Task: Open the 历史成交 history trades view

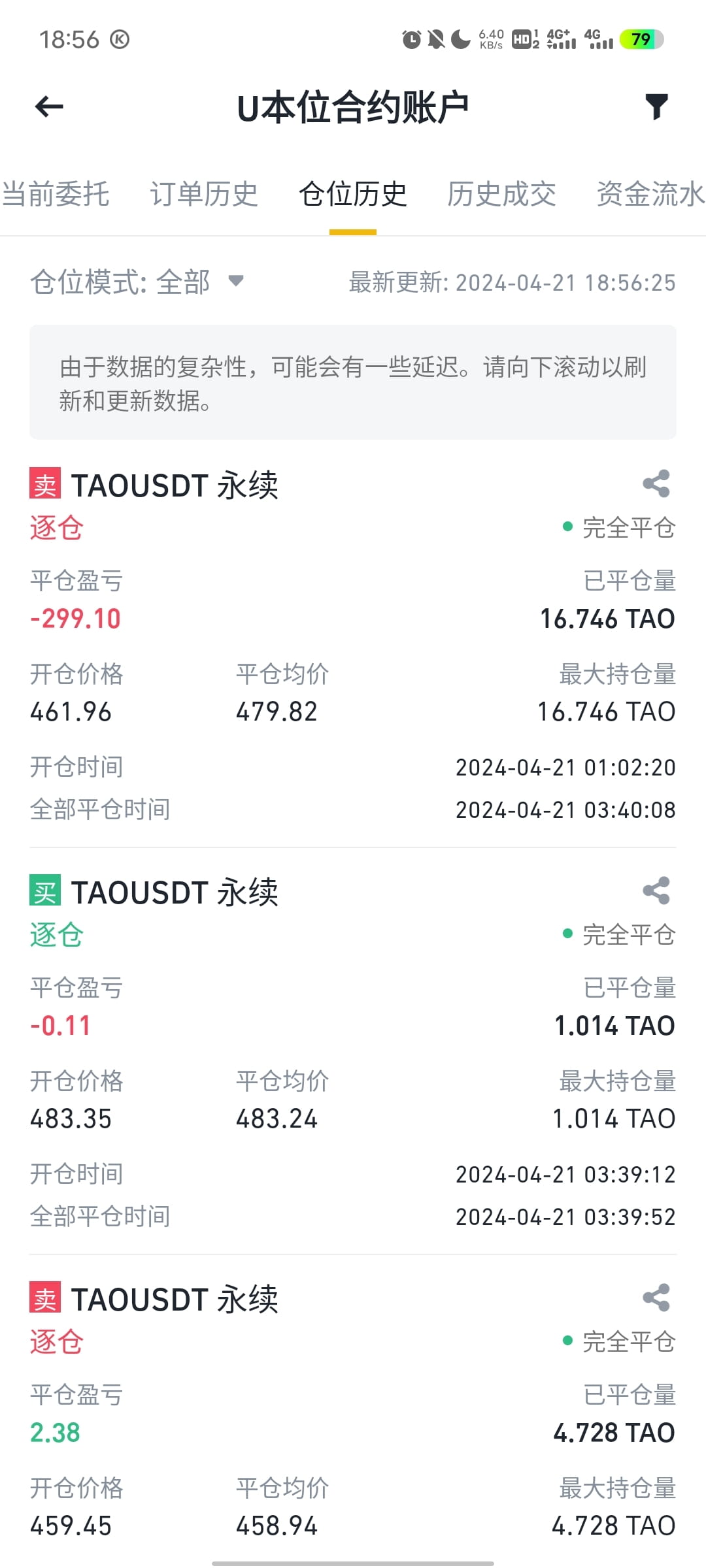Action: [501, 194]
